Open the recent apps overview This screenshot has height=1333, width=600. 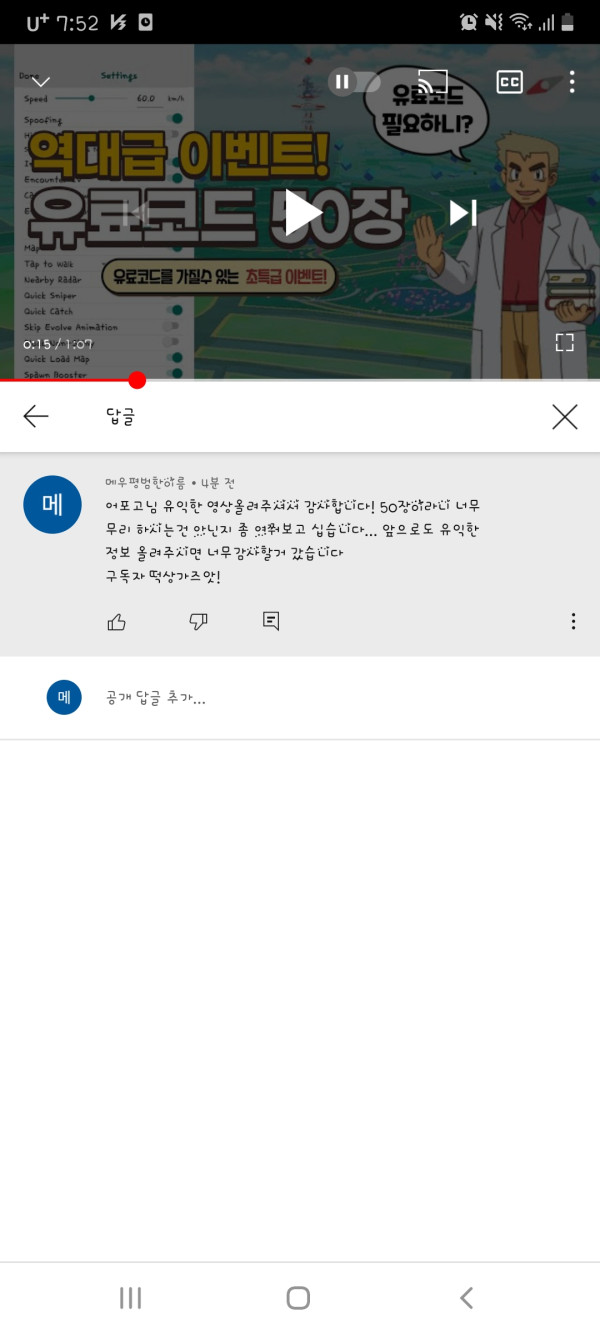click(130, 1298)
